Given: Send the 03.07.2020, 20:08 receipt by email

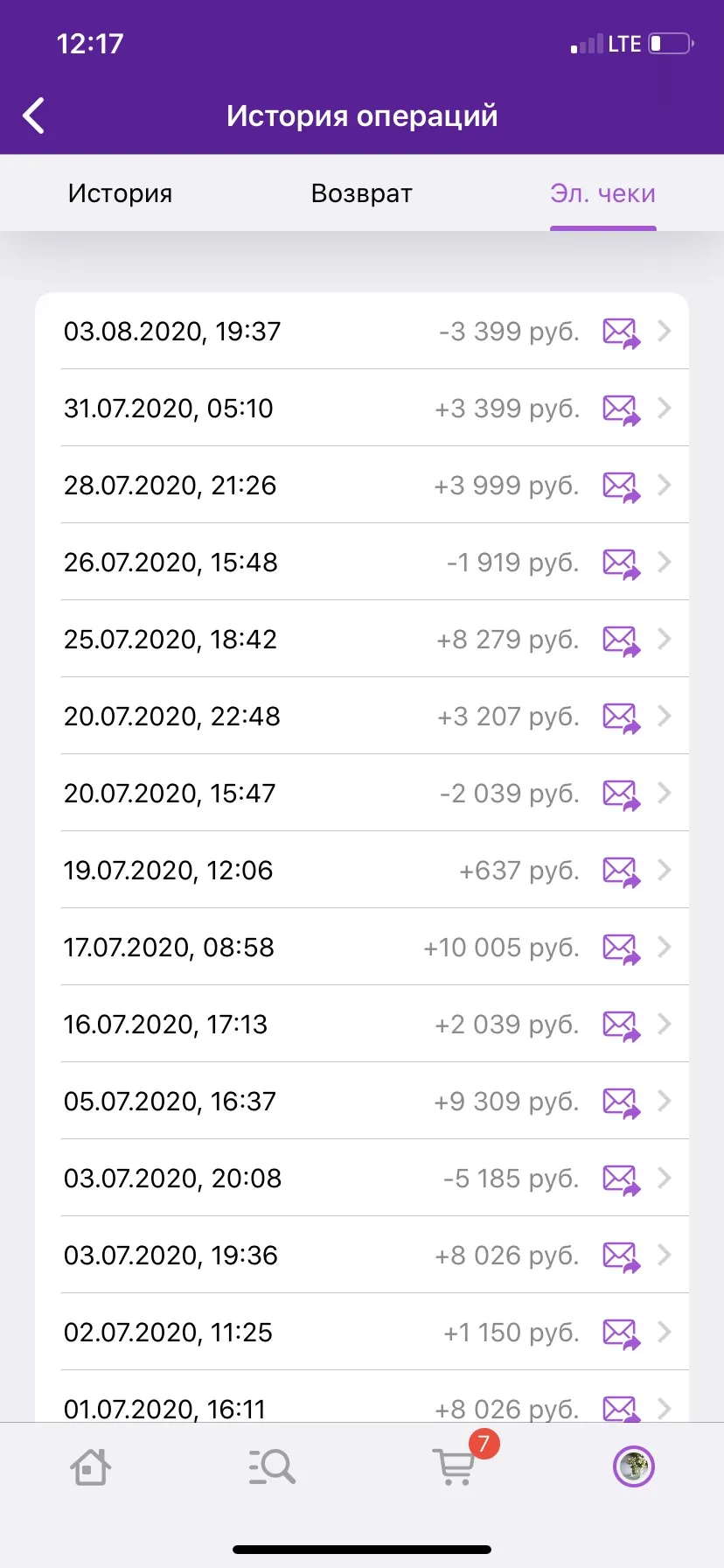Looking at the screenshot, I should (622, 1179).
